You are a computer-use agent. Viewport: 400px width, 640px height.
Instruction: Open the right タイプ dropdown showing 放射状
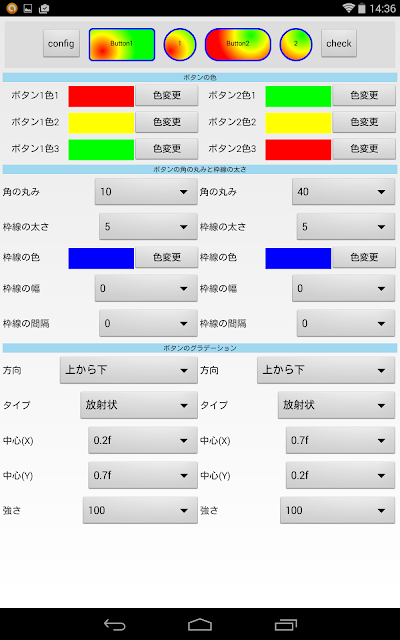pos(336,405)
